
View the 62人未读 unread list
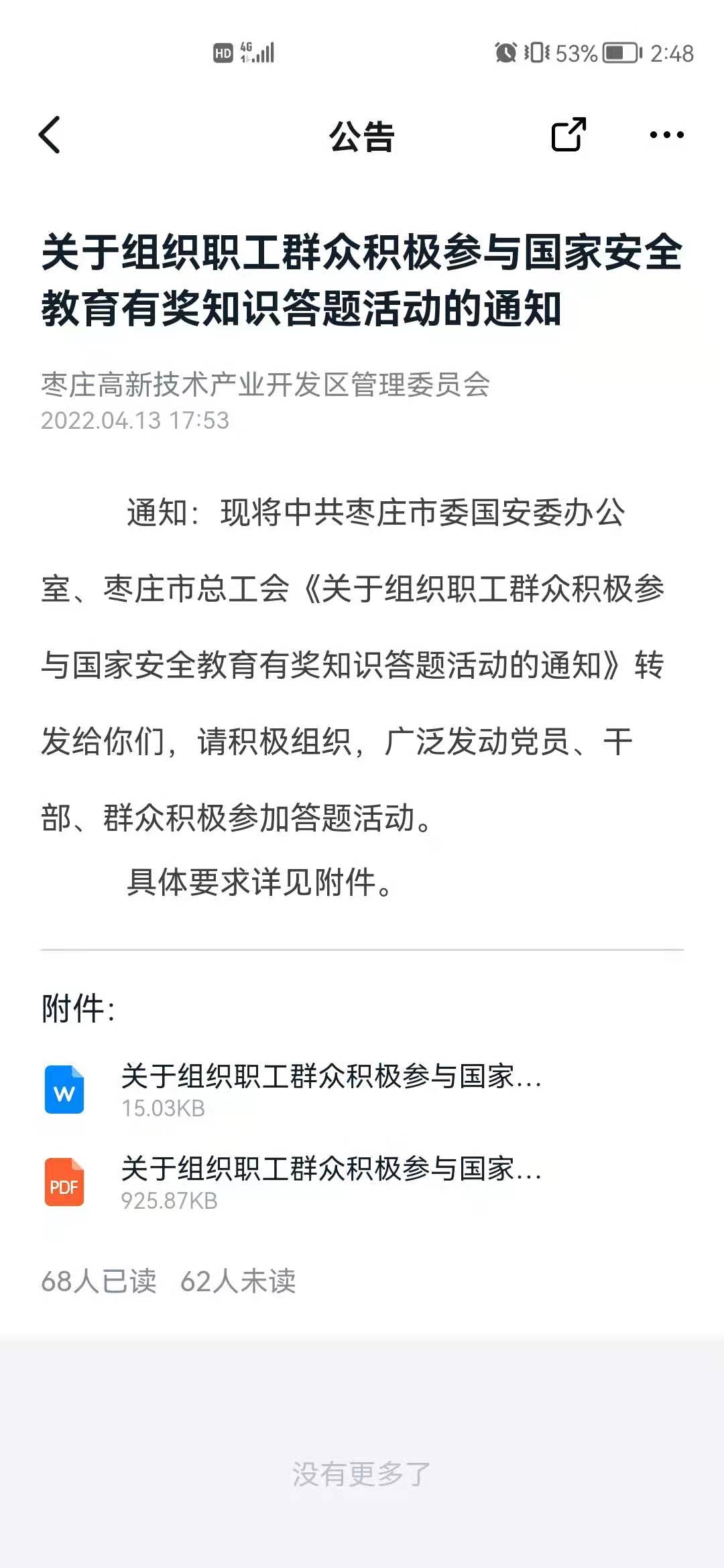[x=238, y=1281]
